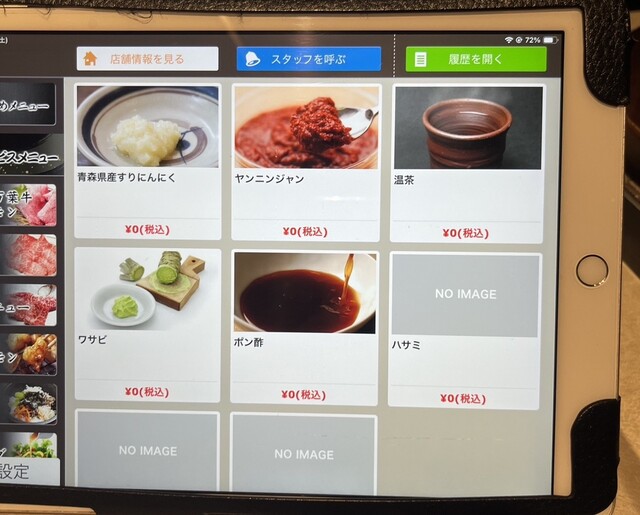The height and width of the screenshot is (515, 640).
Task: Switch to the サービスメニュー category
Action: point(30,157)
